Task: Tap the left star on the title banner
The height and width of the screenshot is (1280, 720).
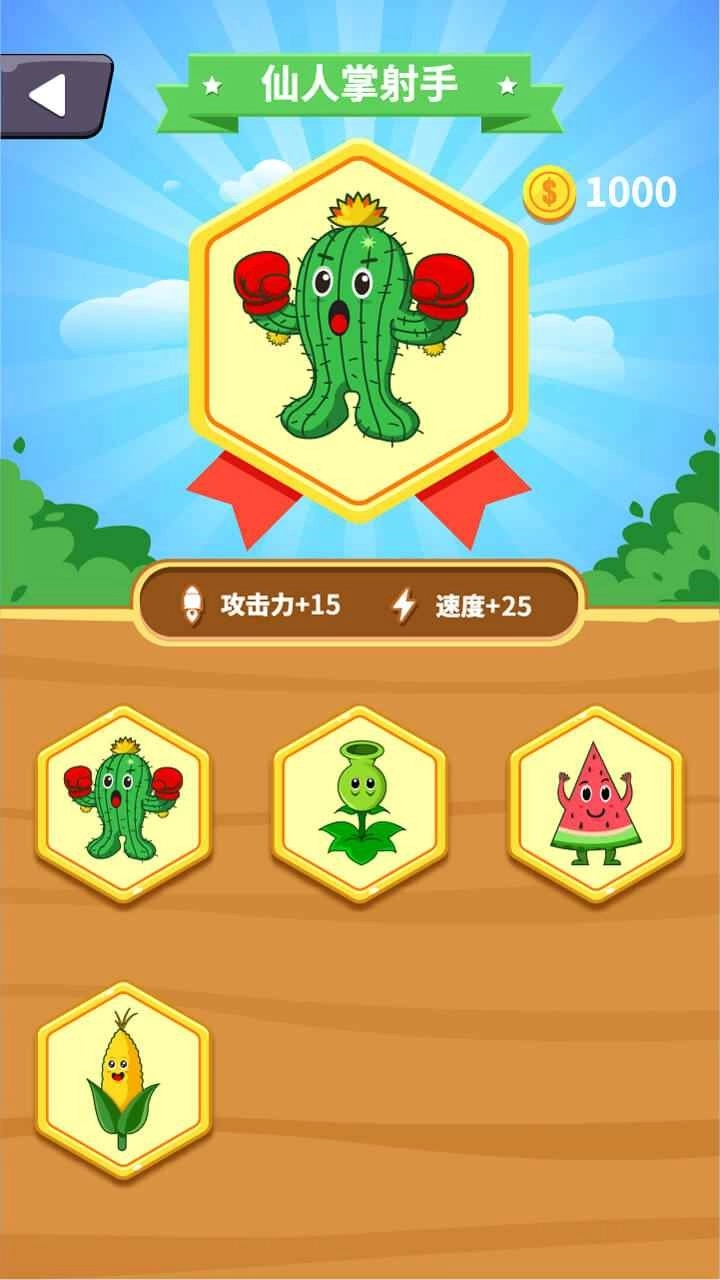Action: [x=214, y=82]
